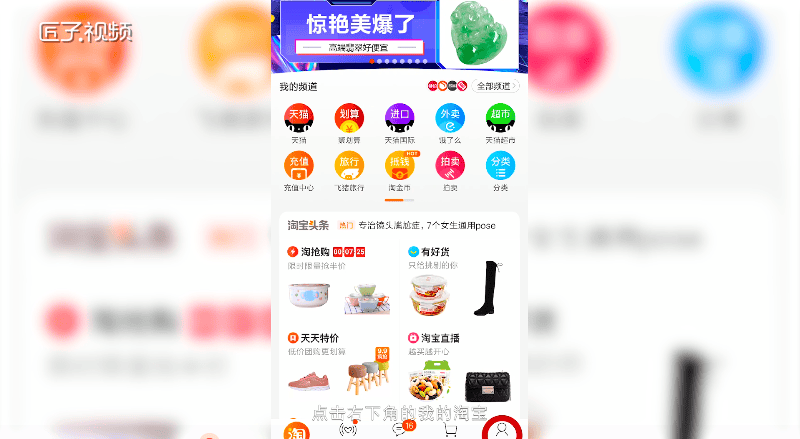Switch to the messages tab
Viewport: 800px width, 439px height.
tap(400, 429)
